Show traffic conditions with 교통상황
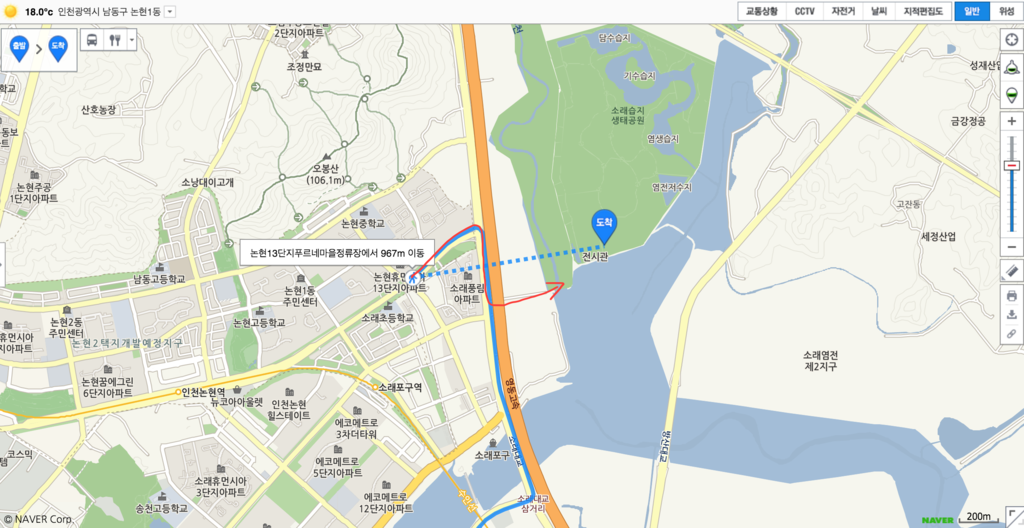 (761, 11)
